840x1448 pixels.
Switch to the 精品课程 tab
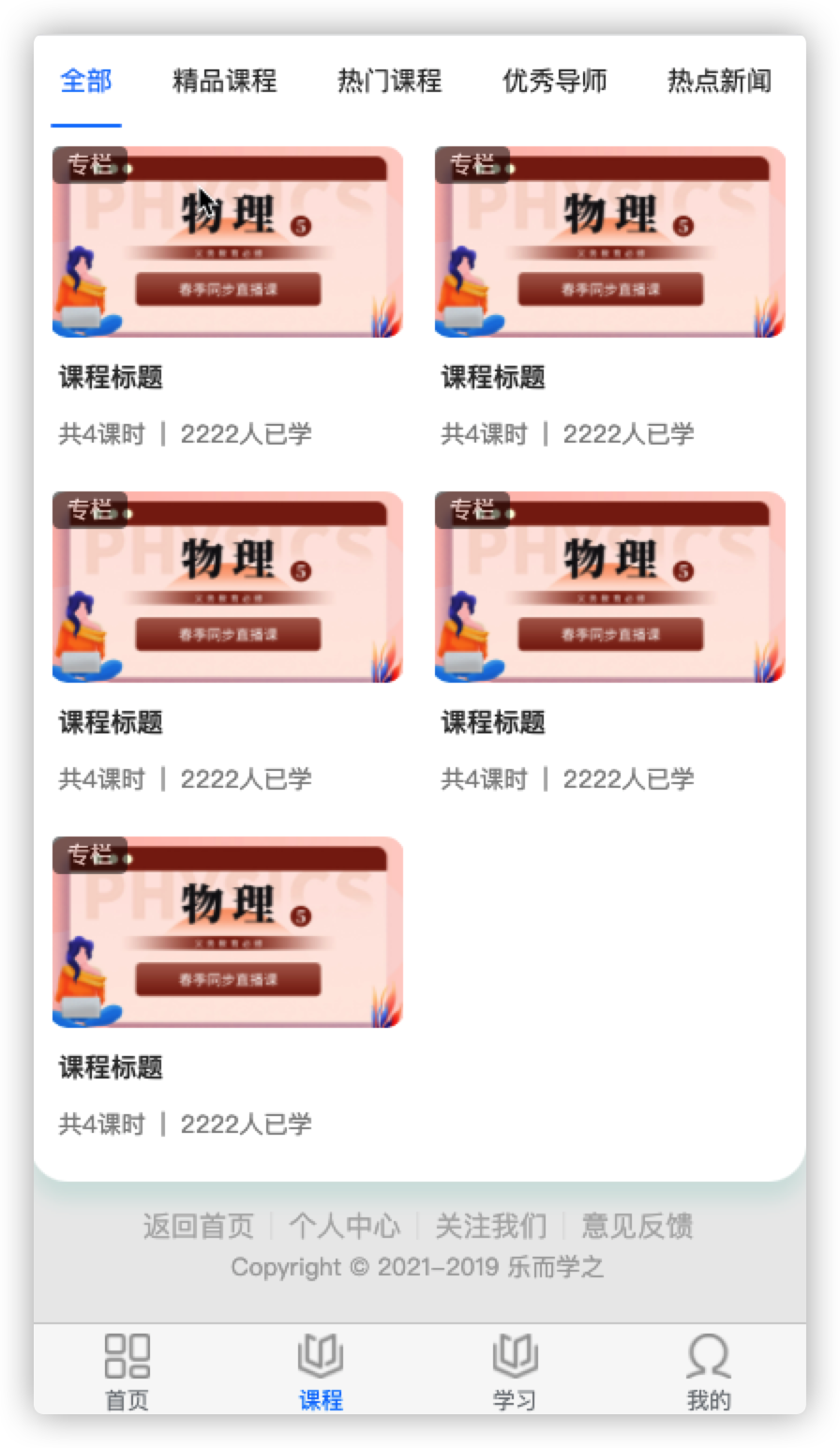[x=225, y=82]
